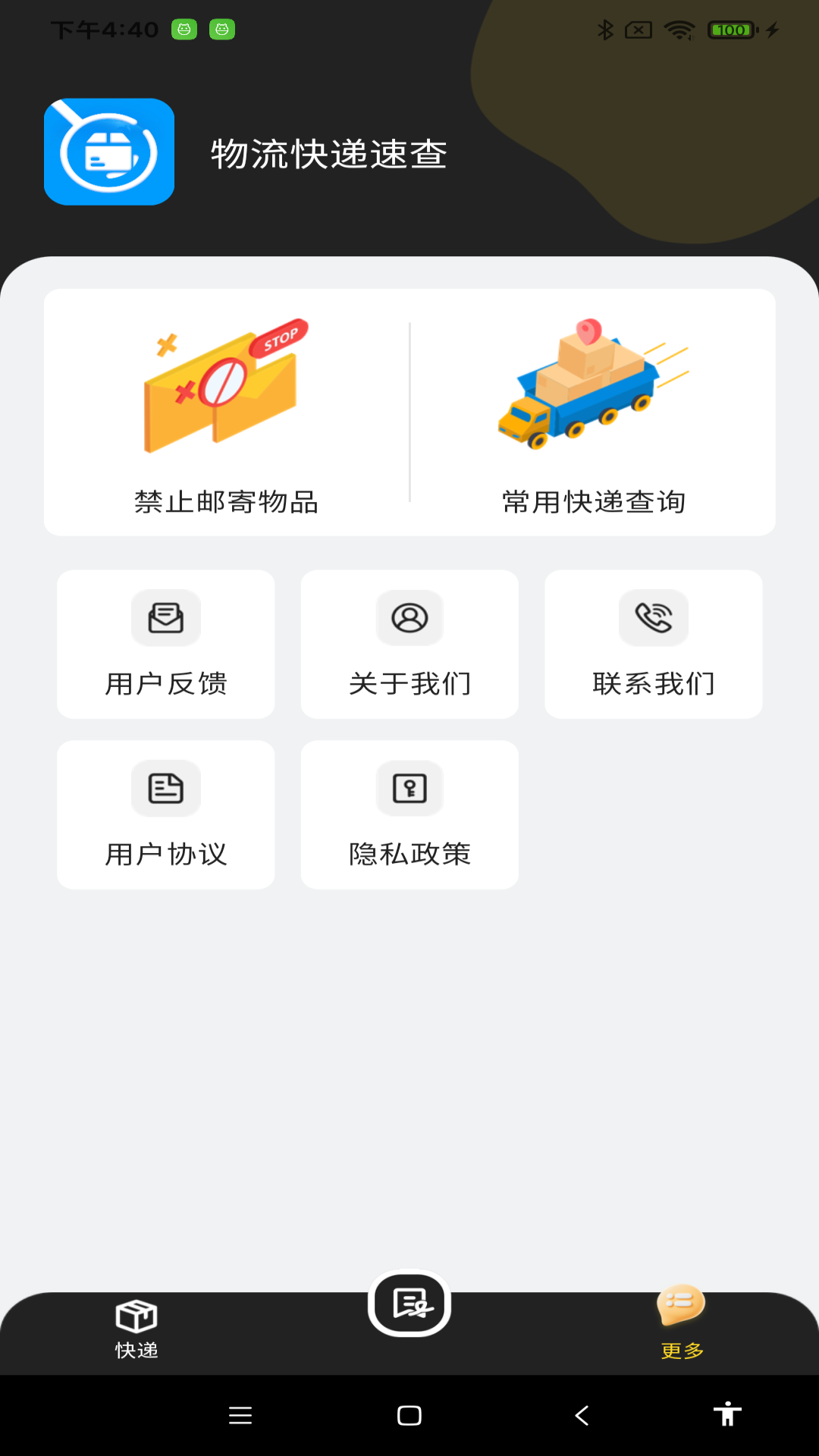Open 隐私政策 privacy policy
This screenshot has width=819, height=1456.
click(x=409, y=815)
